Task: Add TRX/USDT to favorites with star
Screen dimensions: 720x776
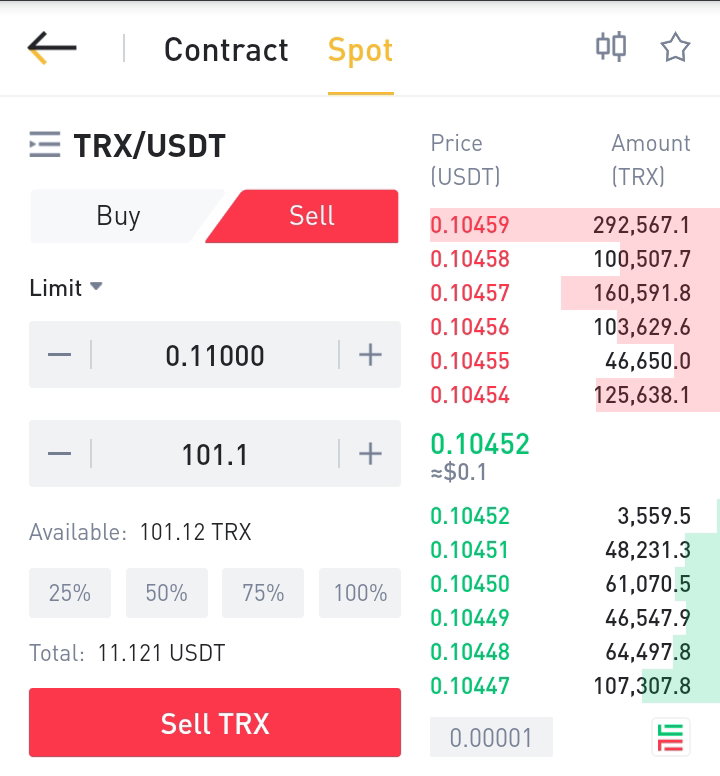Action: [x=675, y=48]
